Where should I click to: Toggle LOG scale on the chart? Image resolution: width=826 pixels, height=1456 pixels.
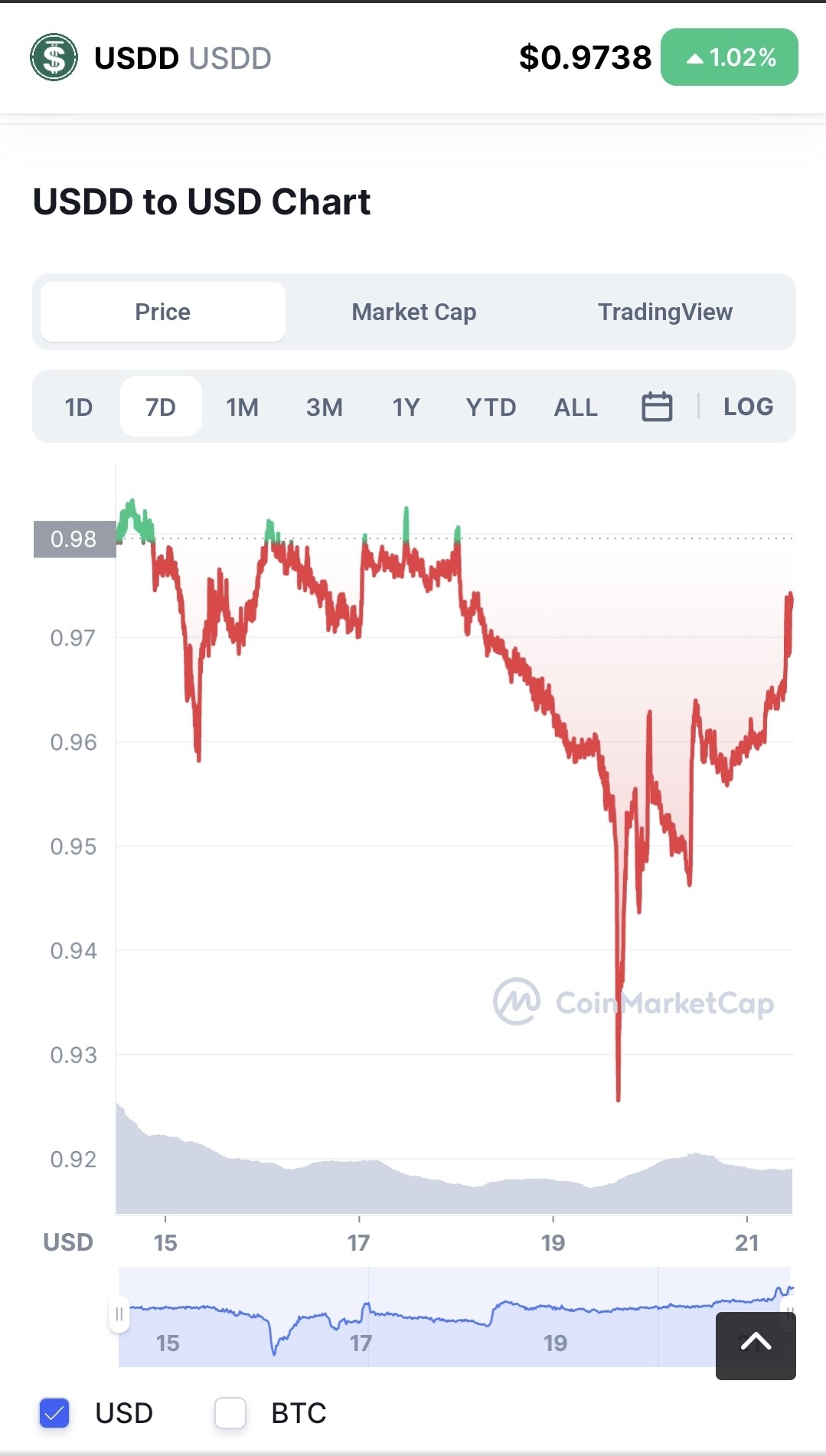pos(748,407)
